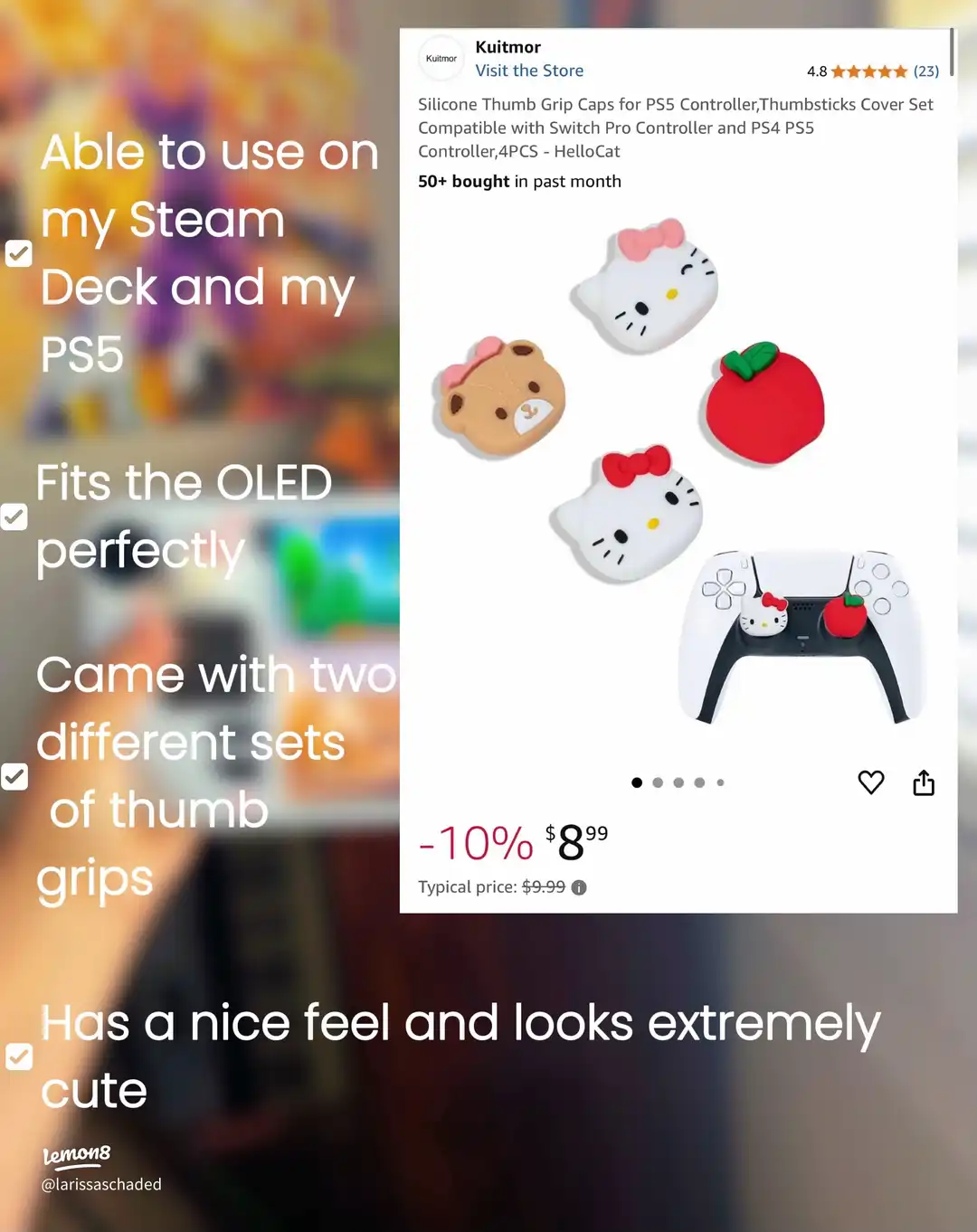The height and width of the screenshot is (1232, 977).
Task: Tap the info icon beside typical price
Action: [578, 887]
